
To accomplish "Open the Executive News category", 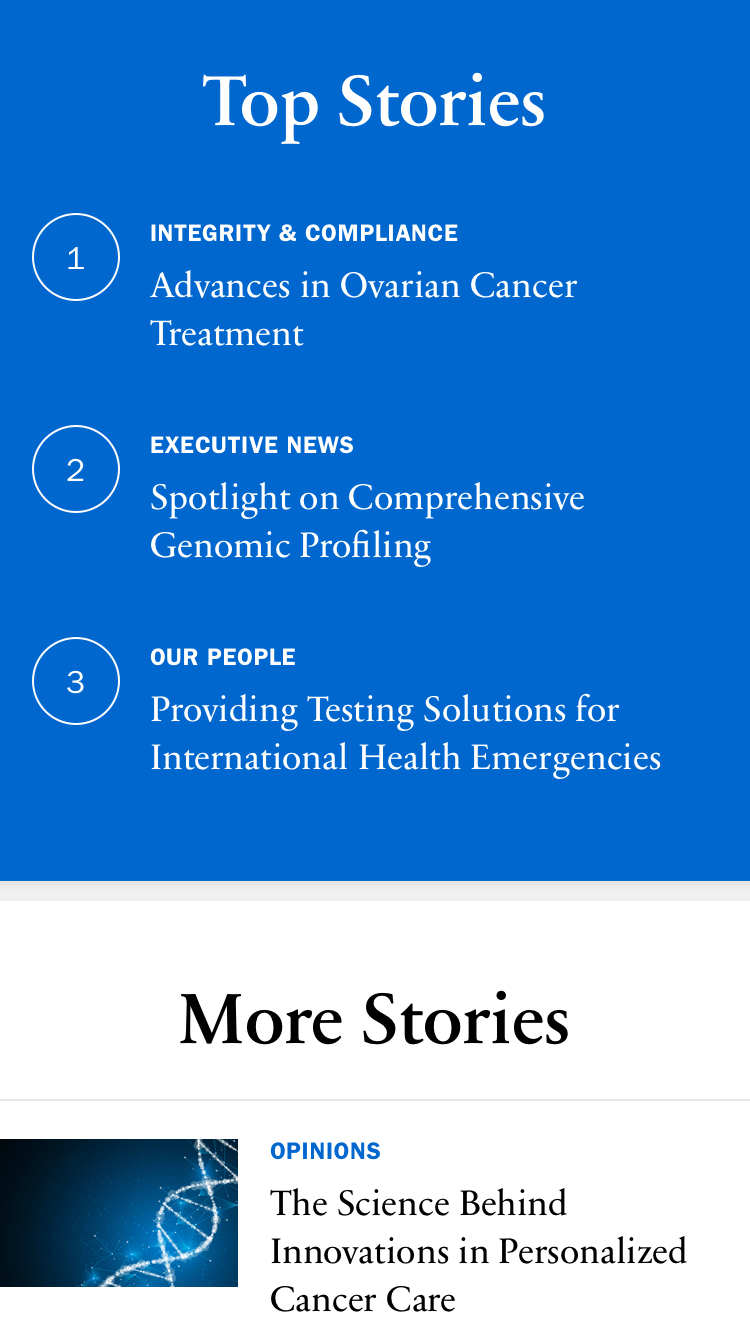I will click(252, 445).
